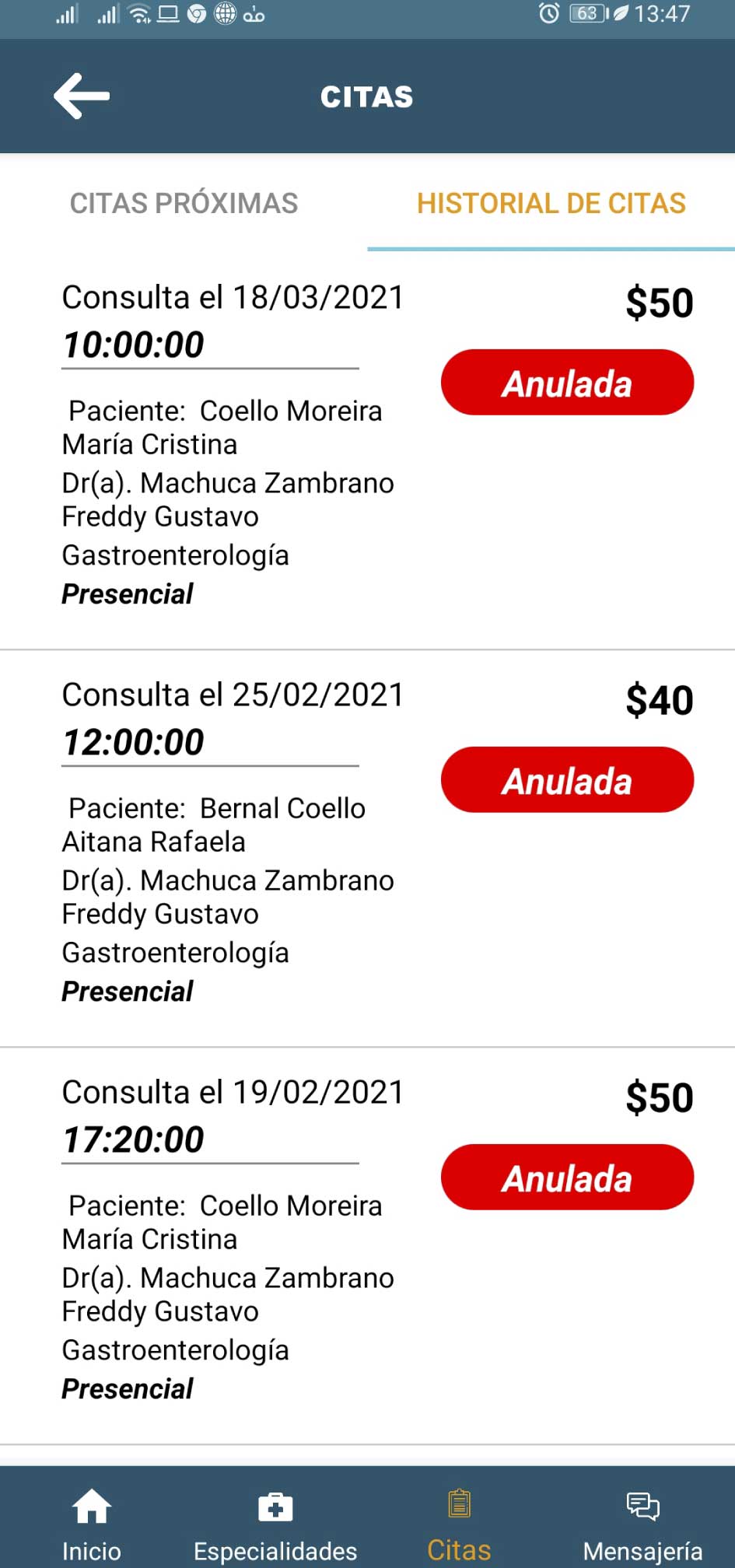Select the Historial de Citas tab
Screen dimensions: 735x1568
pos(551,203)
